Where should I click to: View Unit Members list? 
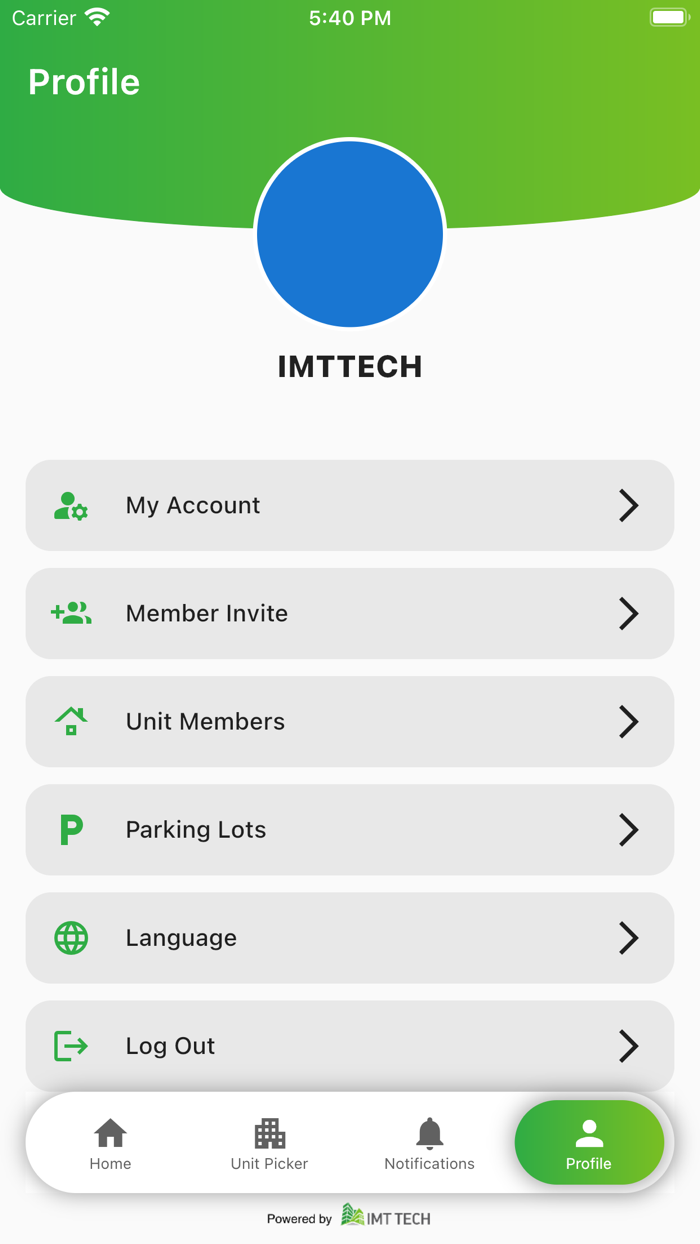click(349, 721)
